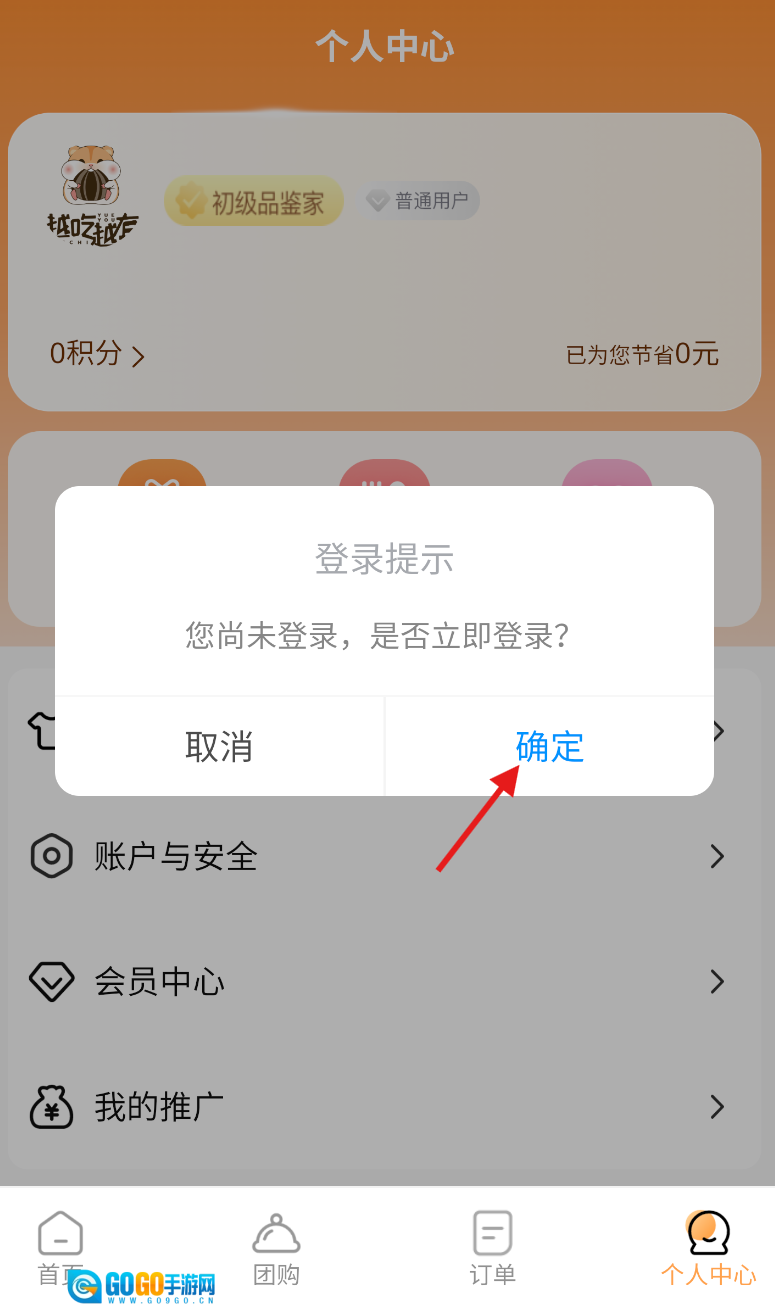Switch to the 首页 tab
This screenshot has width=775, height=1314.
[61, 1246]
